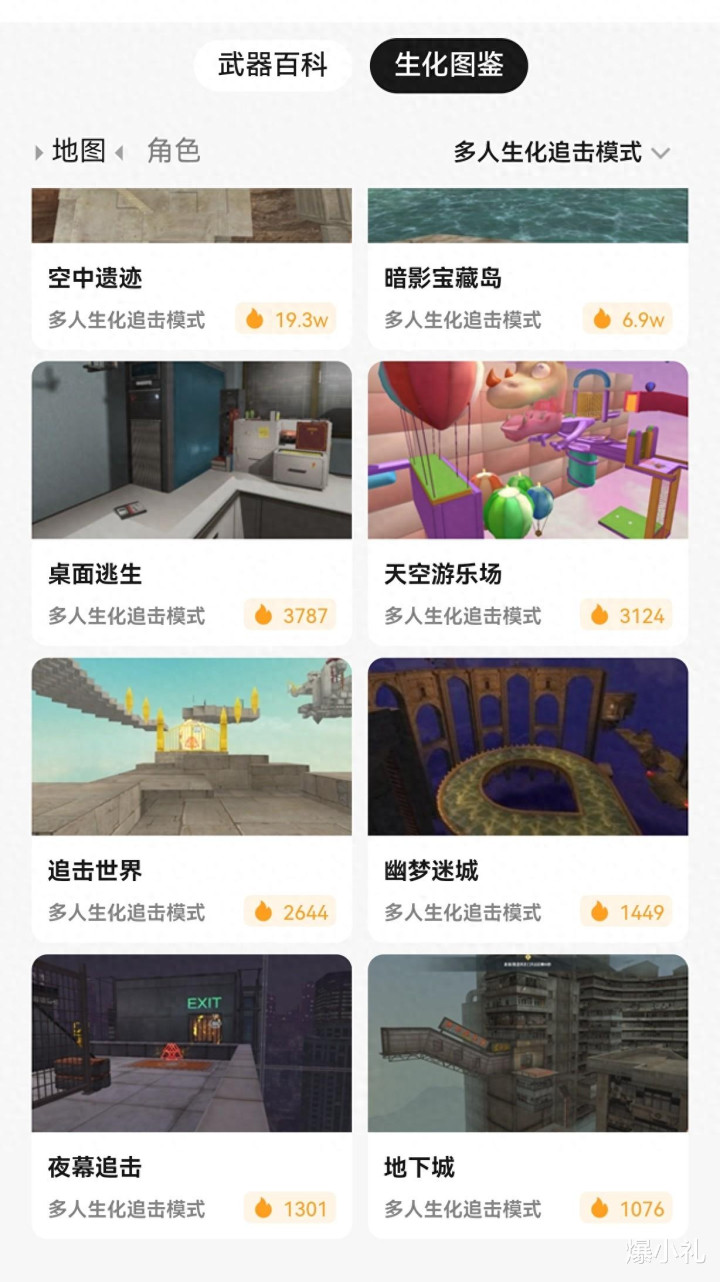Expand the 多人生化追击模式 mode dropdown
The width and height of the screenshot is (720, 1282).
560,152
